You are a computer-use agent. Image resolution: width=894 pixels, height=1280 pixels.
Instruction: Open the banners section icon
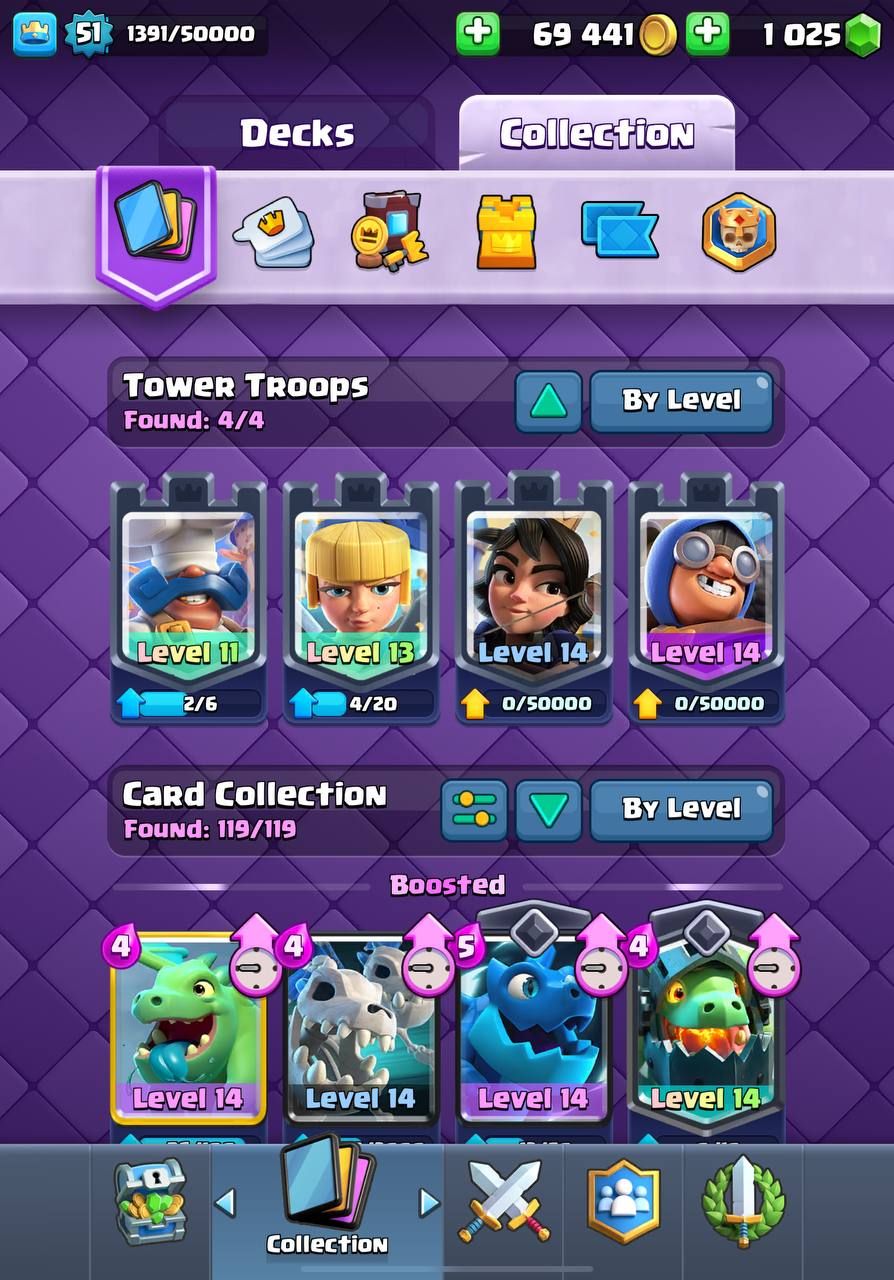(x=619, y=232)
